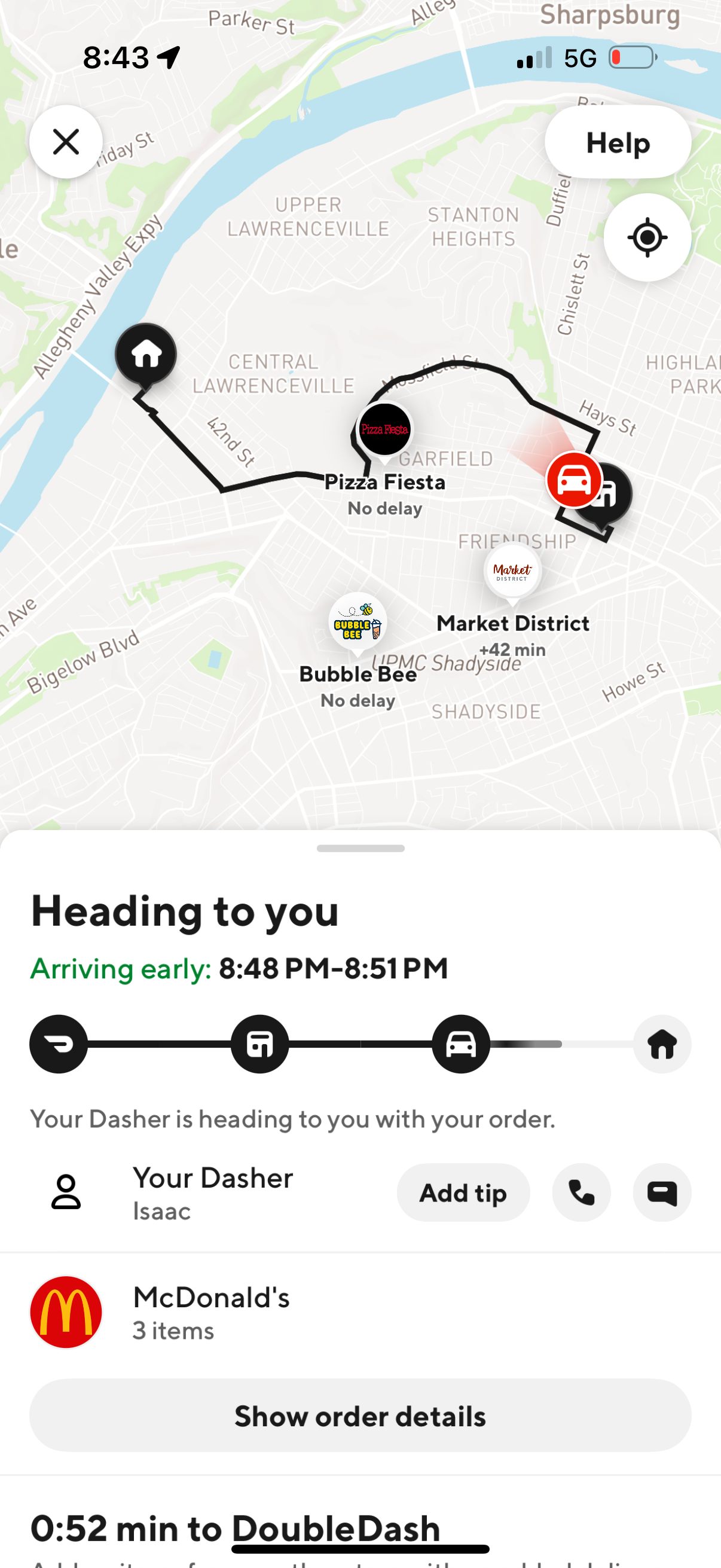The width and height of the screenshot is (721, 1568).
Task: Tap the store stage icon in the tracker
Action: pyautogui.click(x=259, y=1044)
